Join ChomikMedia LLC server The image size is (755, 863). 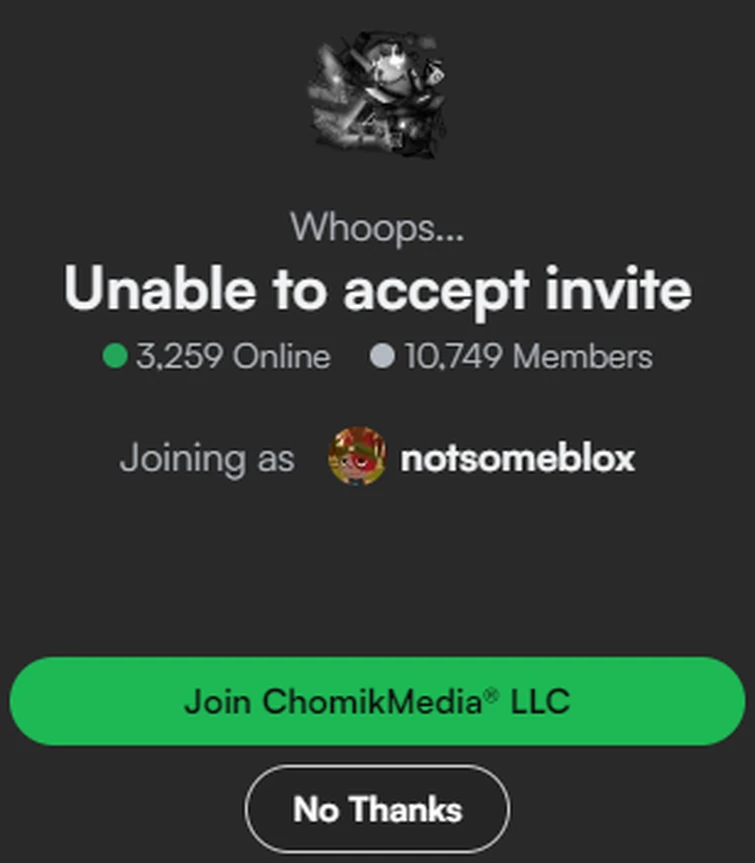click(x=377, y=701)
